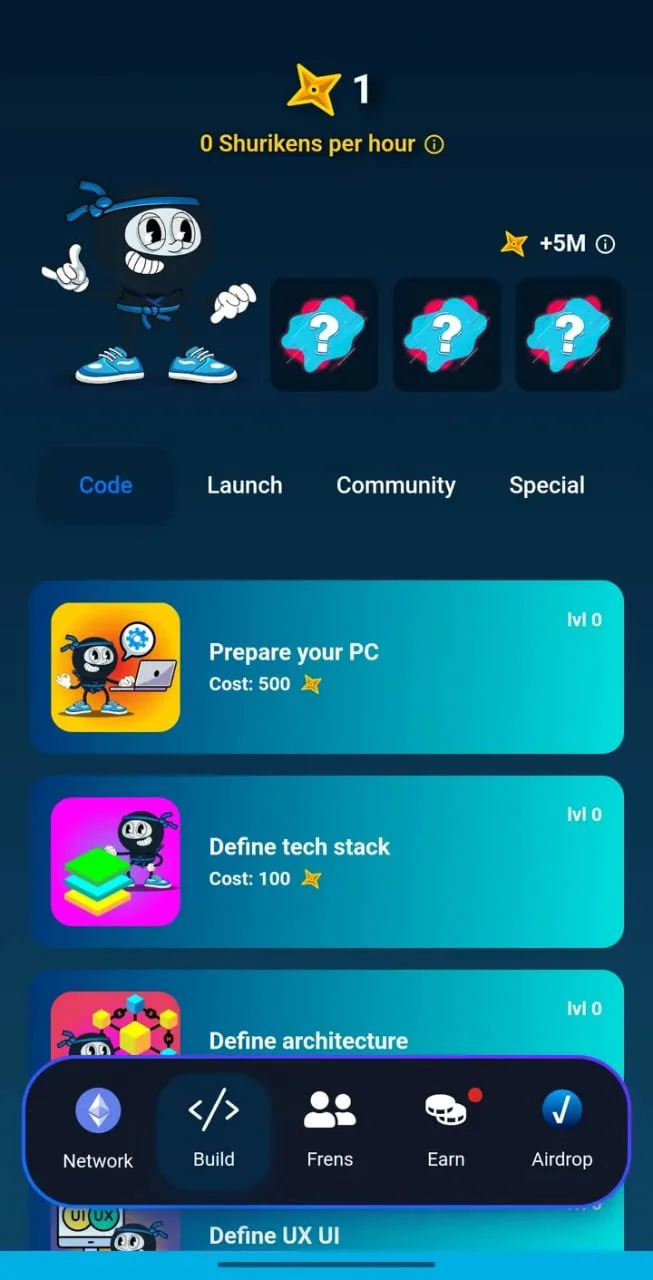Open the Special tab

pyautogui.click(x=547, y=485)
